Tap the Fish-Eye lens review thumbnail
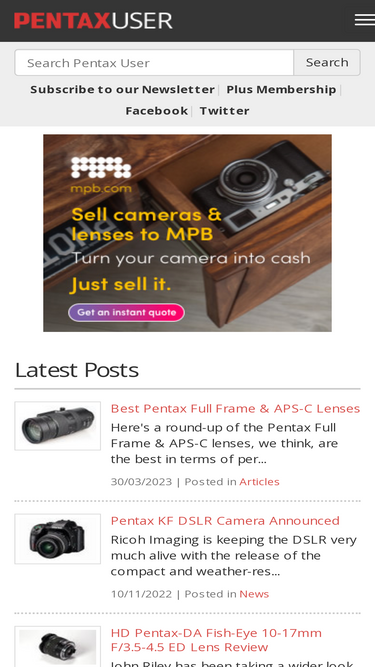This screenshot has width=375, height=667. [x=58, y=647]
